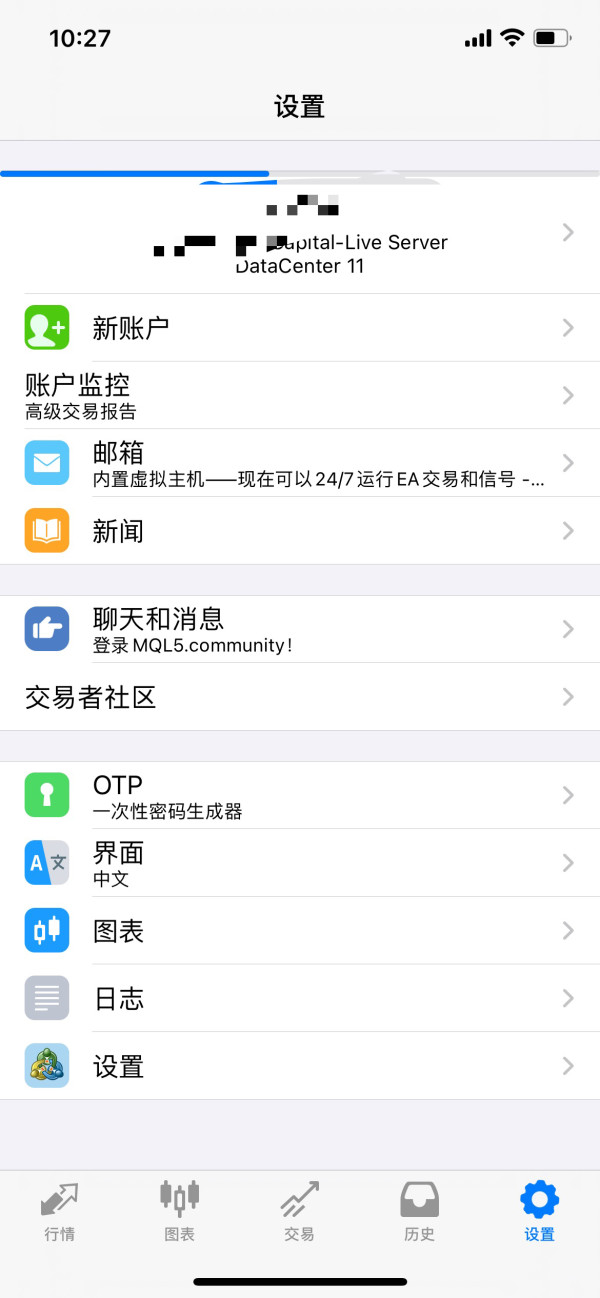Open the OTP one-time password generator
This screenshot has height=1298, width=600.
pos(300,795)
